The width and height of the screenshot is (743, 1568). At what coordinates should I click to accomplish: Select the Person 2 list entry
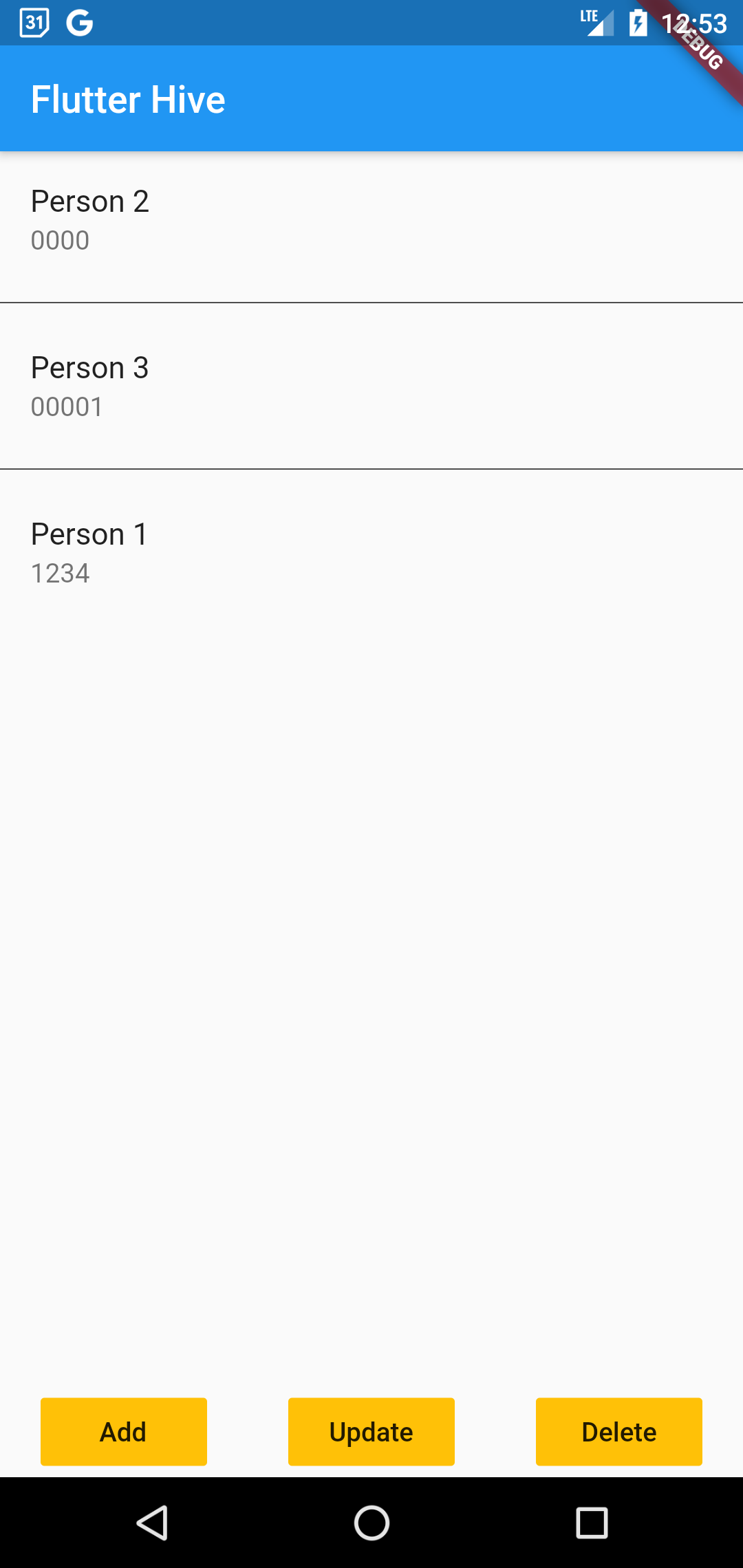point(91,201)
